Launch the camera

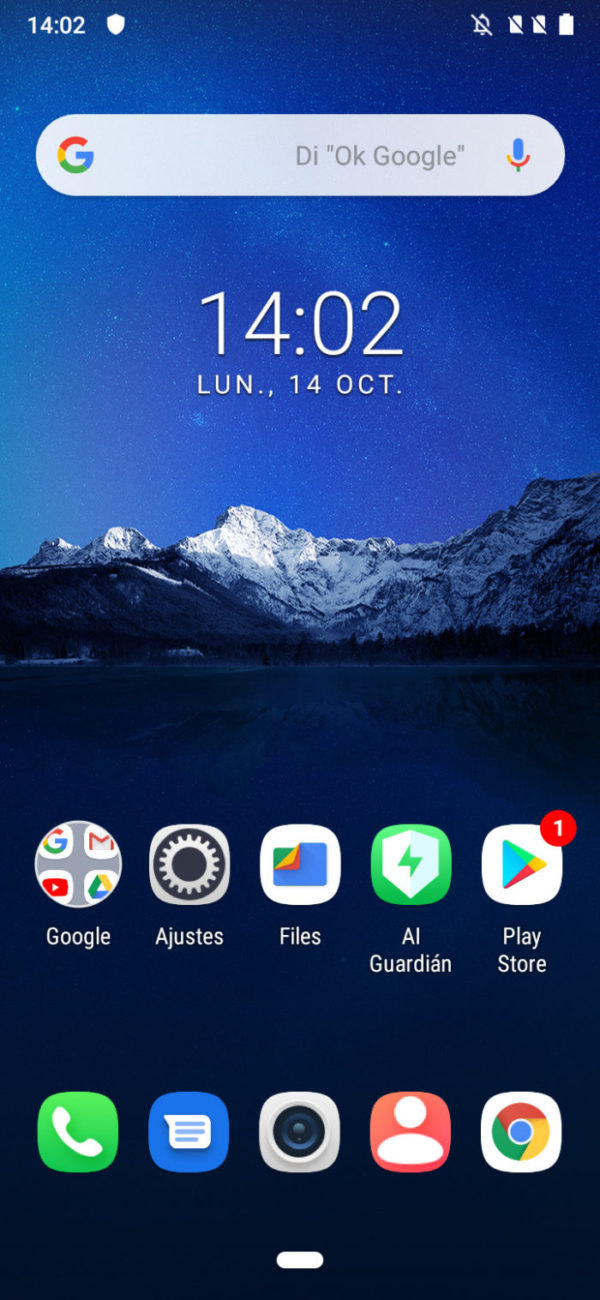pos(300,1132)
